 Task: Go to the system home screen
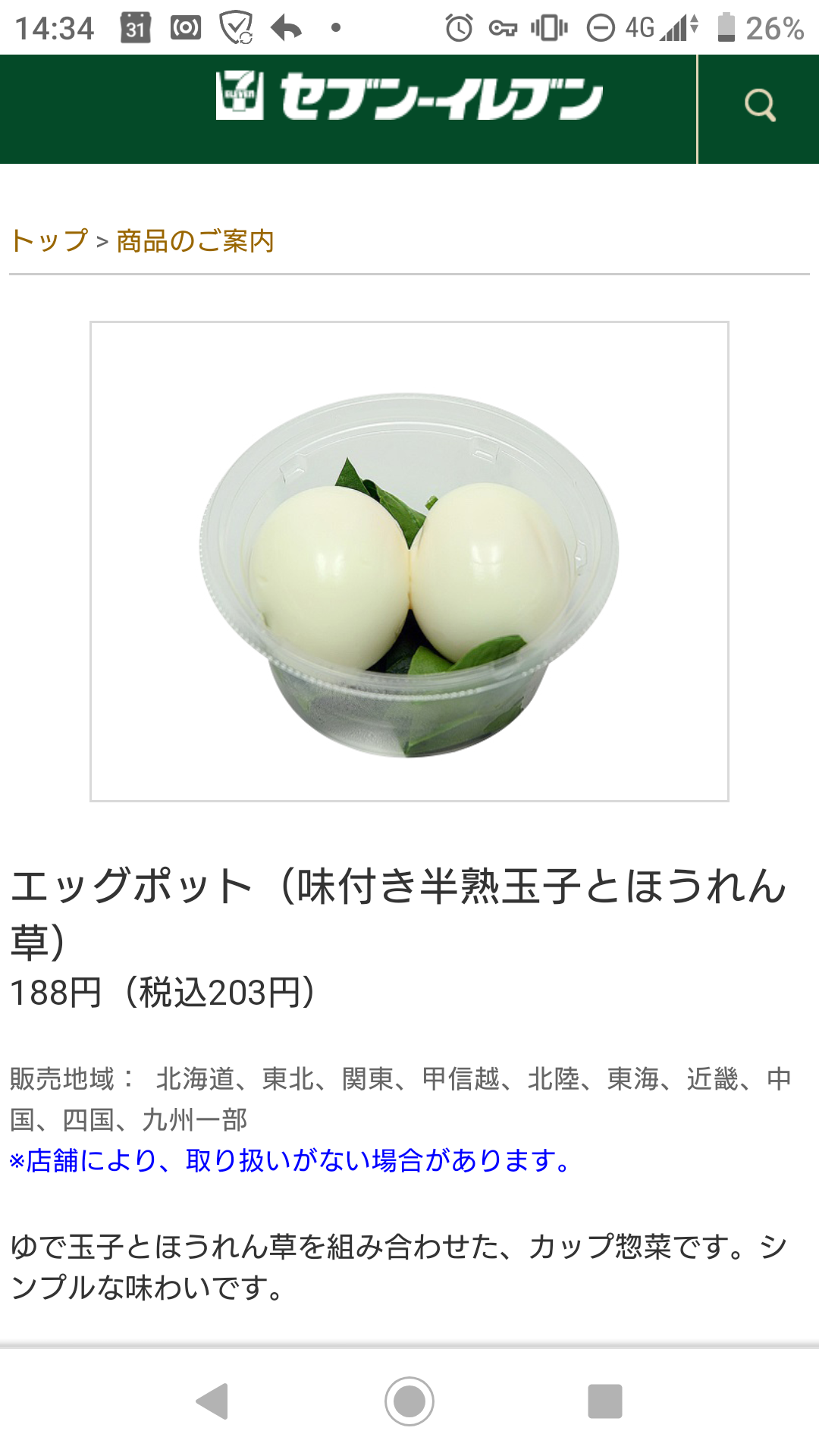coord(409,1401)
